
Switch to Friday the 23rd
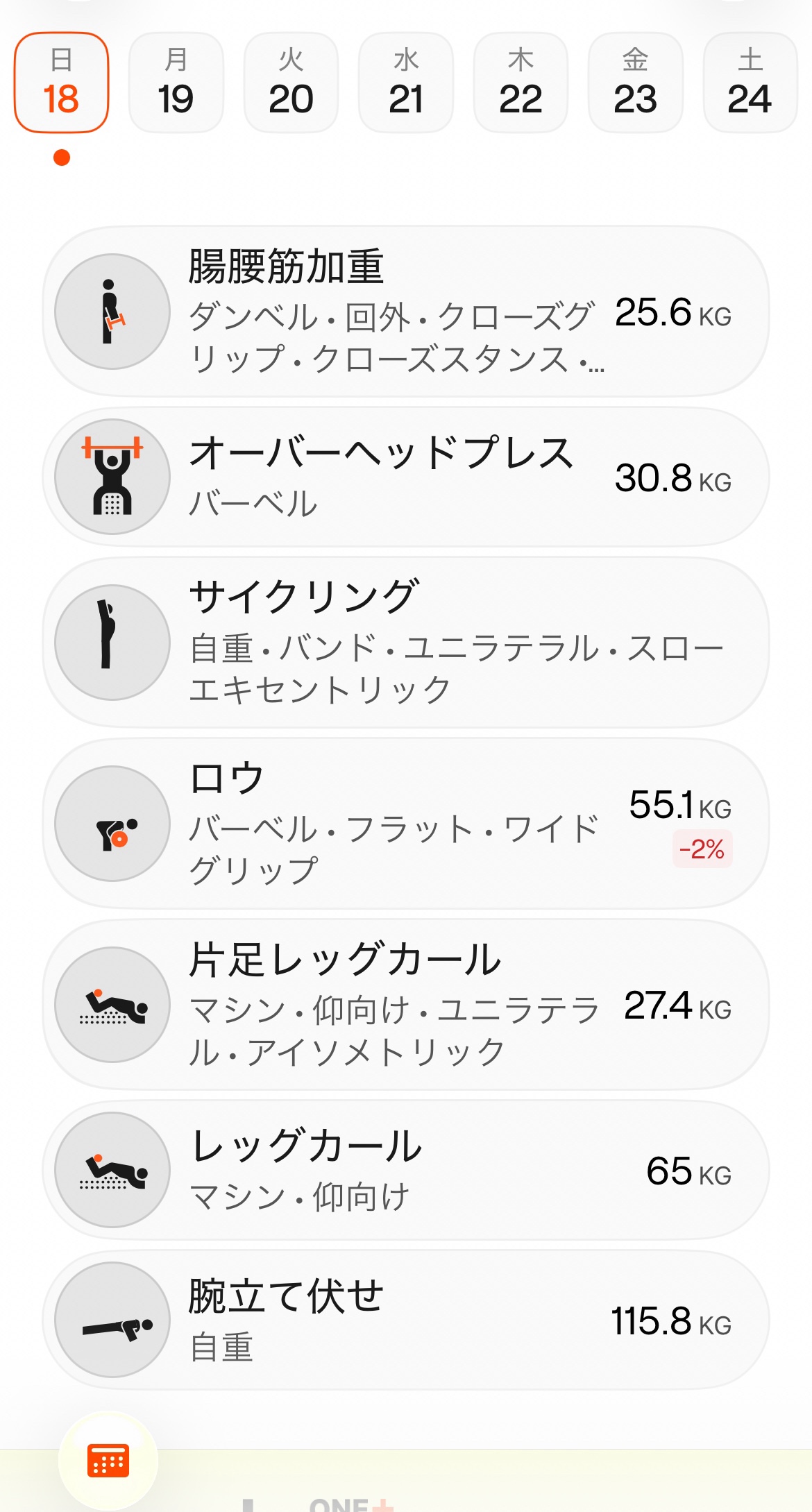pyautogui.click(x=635, y=83)
